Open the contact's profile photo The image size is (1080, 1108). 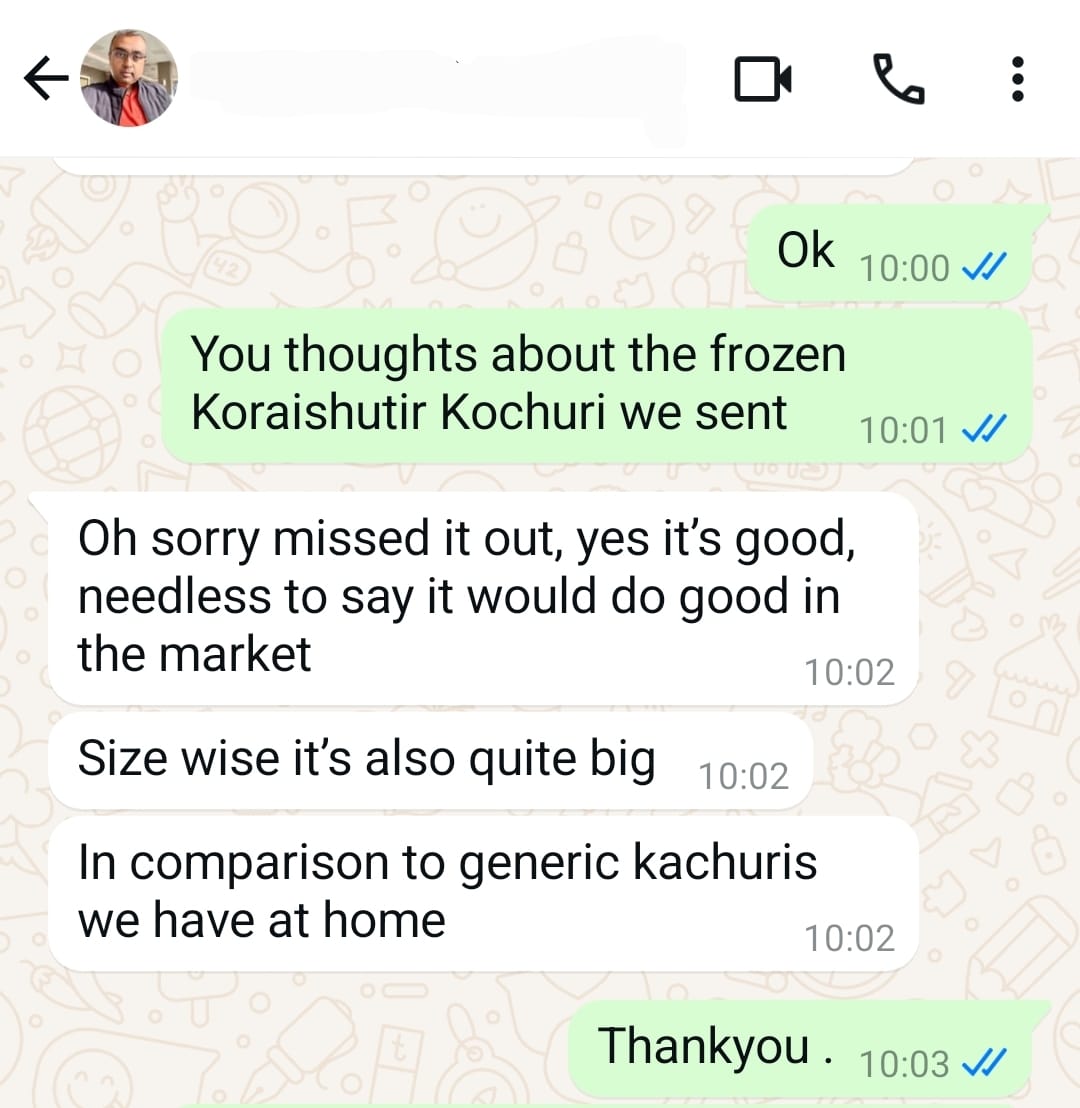128,78
